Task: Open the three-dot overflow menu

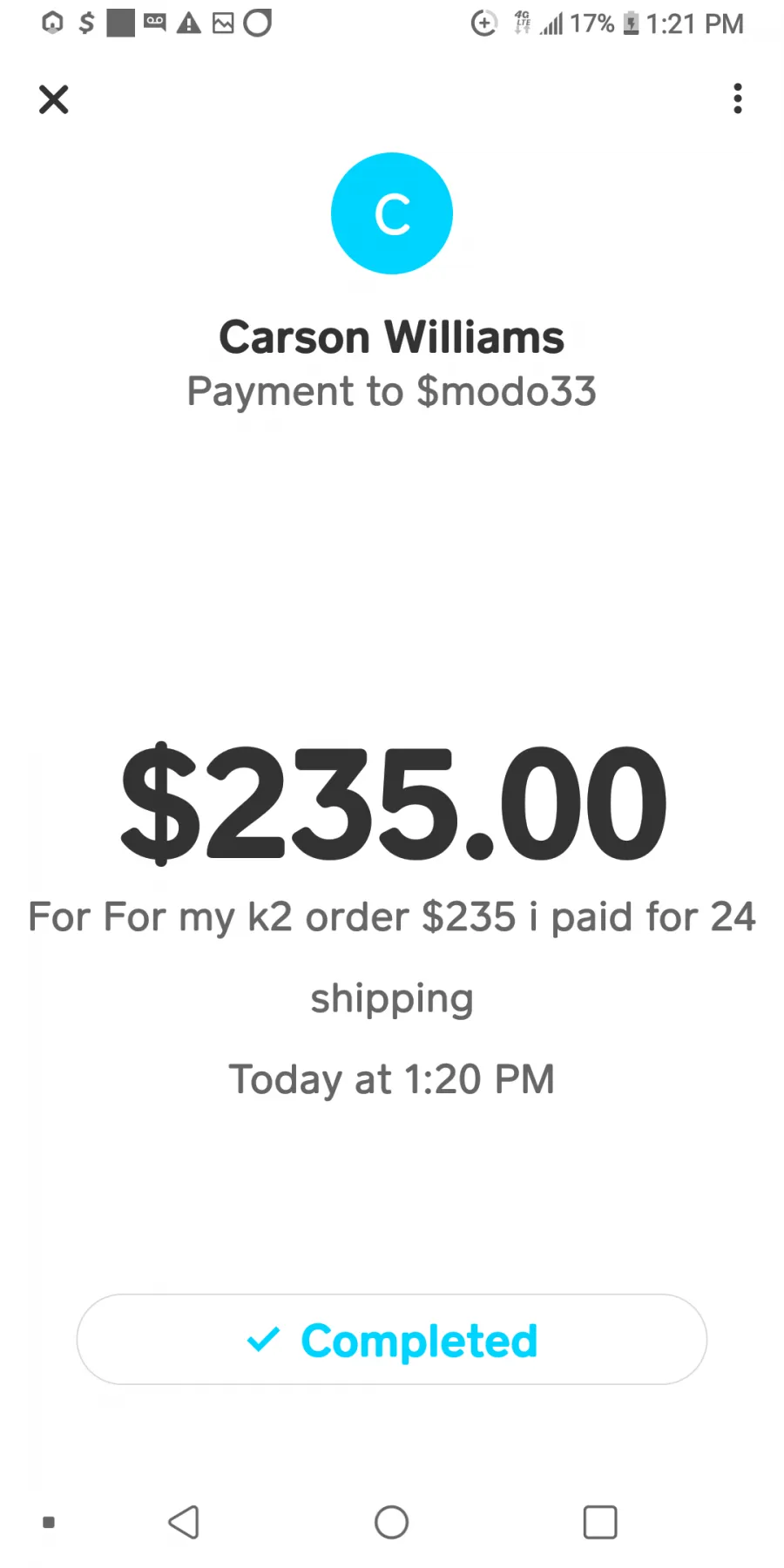Action: pyautogui.click(x=738, y=98)
